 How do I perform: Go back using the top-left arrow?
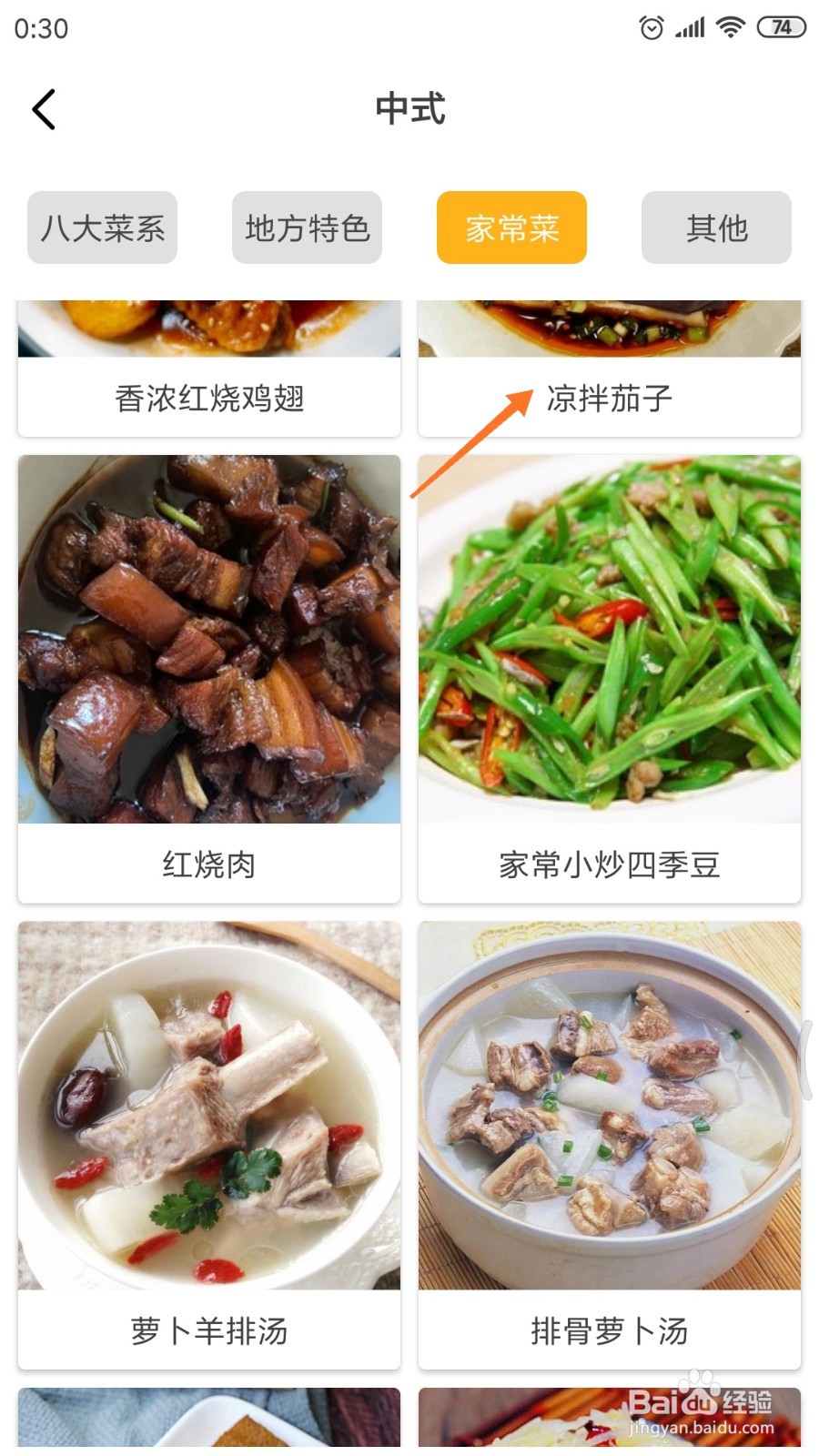(x=44, y=109)
